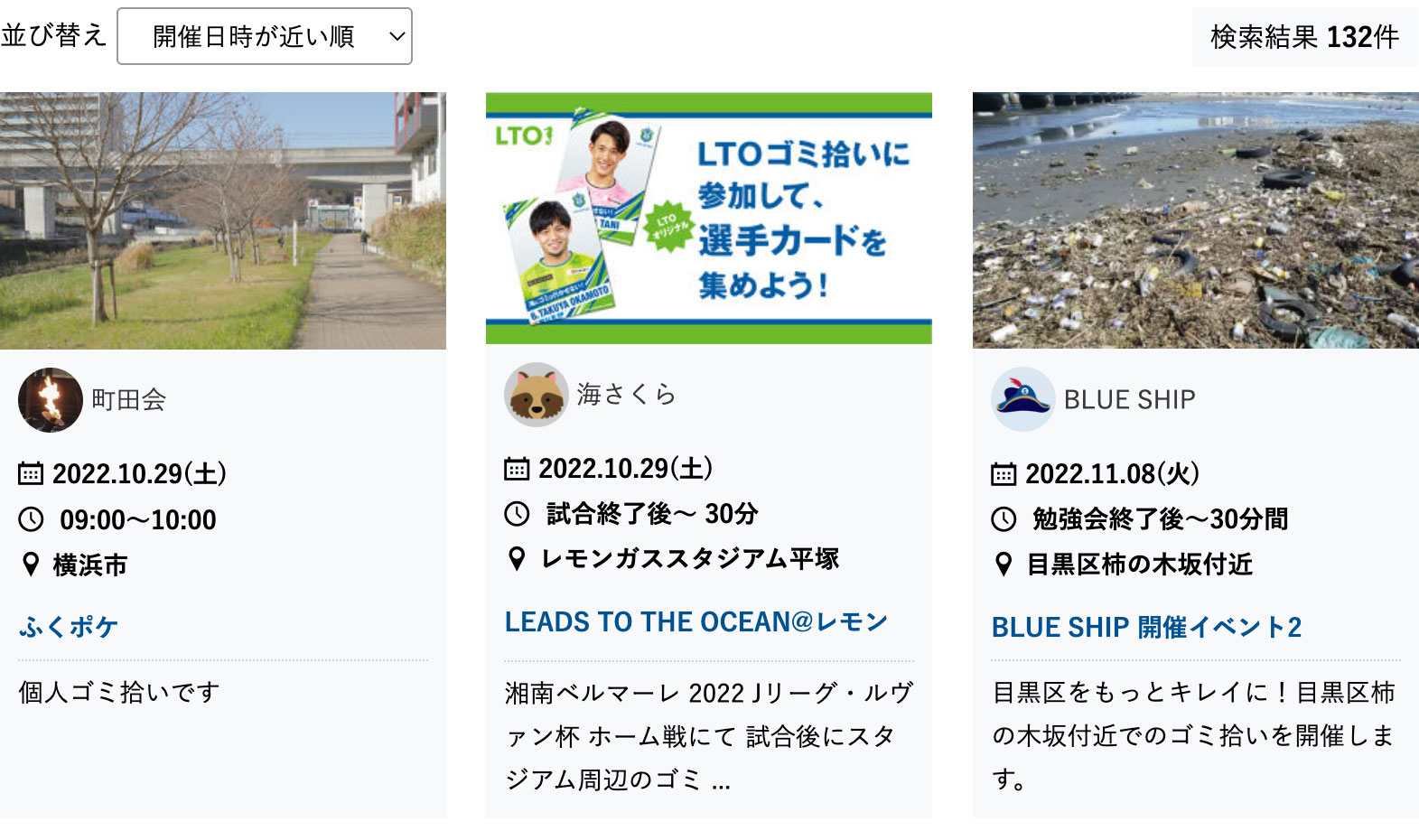1419x840 pixels.
Task: Open the LEADS TO THE OCEAN@レモン link
Action: coord(696,621)
